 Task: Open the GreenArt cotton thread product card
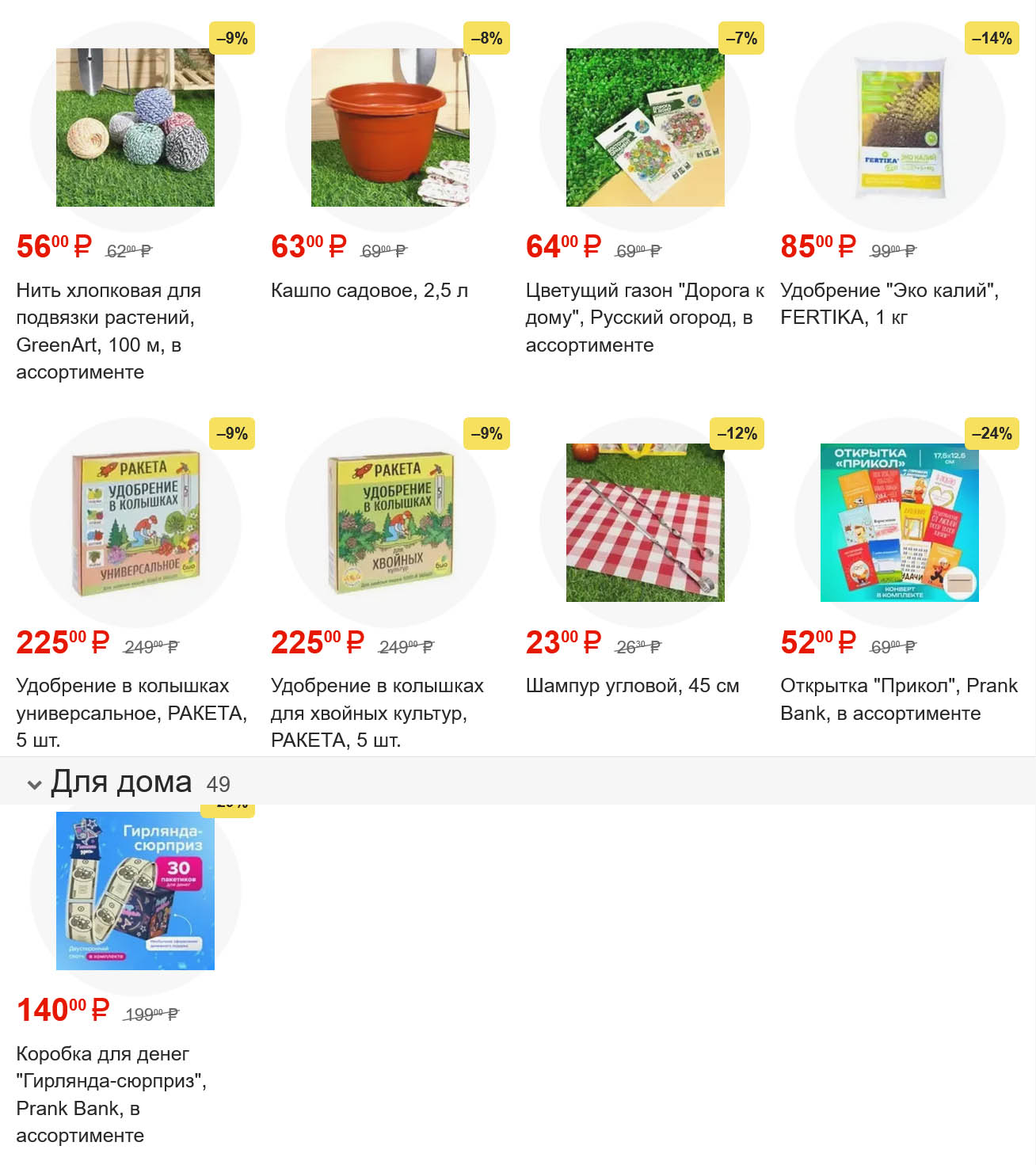point(135,128)
